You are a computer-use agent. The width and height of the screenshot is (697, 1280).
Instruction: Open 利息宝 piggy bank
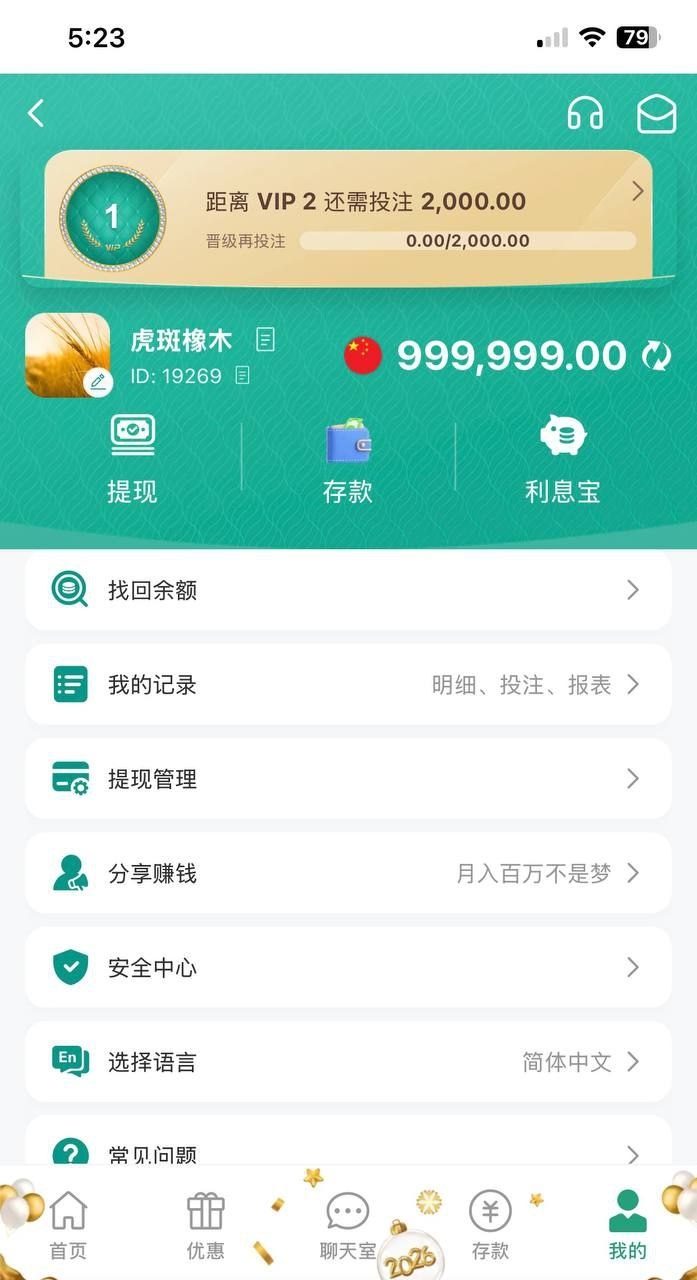[562, 460]
